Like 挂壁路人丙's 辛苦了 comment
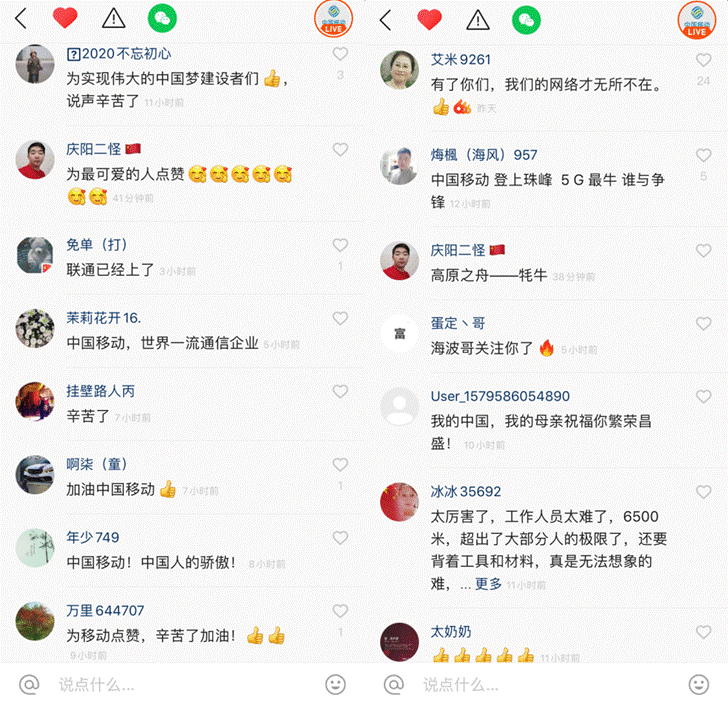The width and height of the screenshot is (728, 709). [340, 392]
